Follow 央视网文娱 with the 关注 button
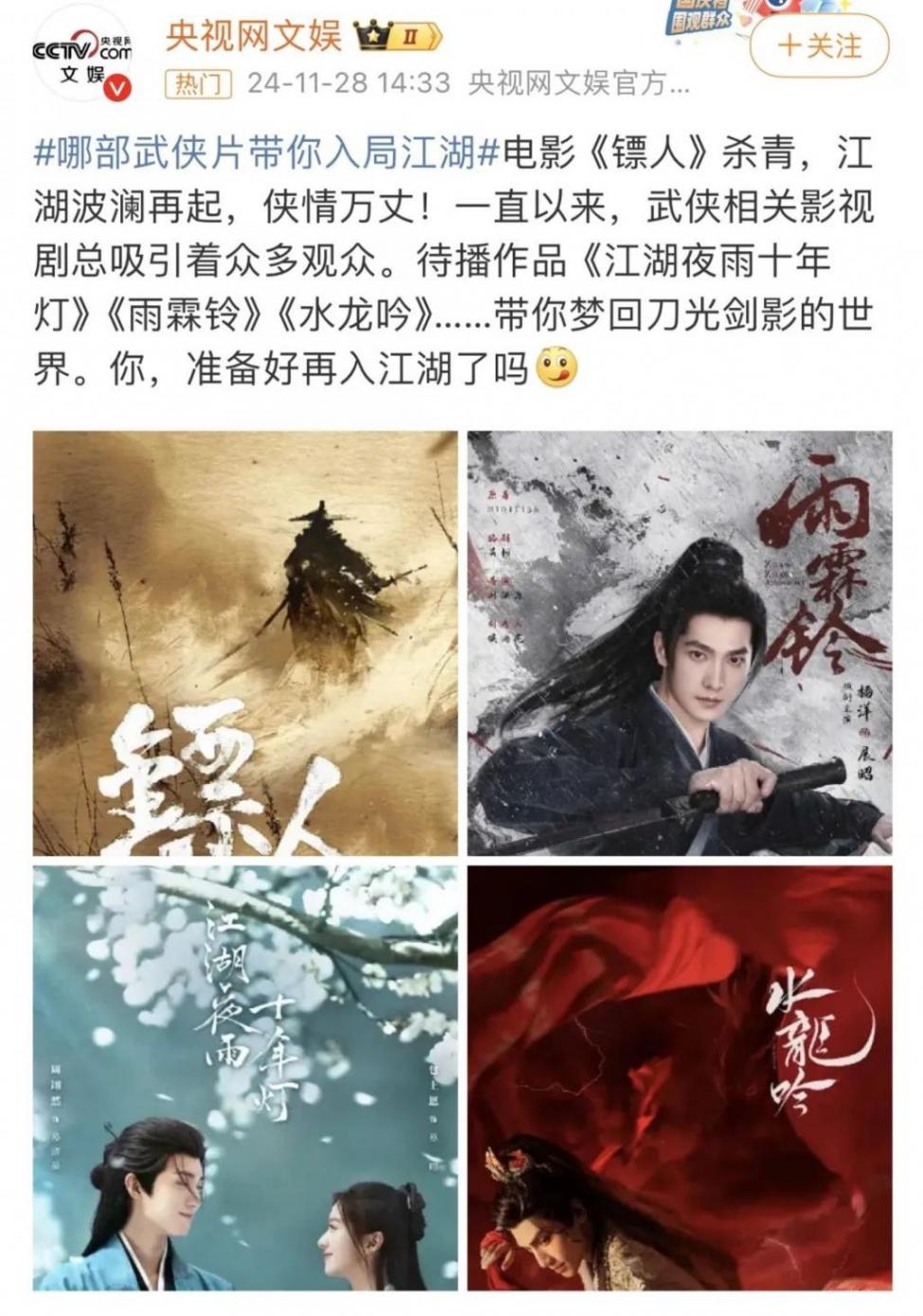 pos(820,46)
